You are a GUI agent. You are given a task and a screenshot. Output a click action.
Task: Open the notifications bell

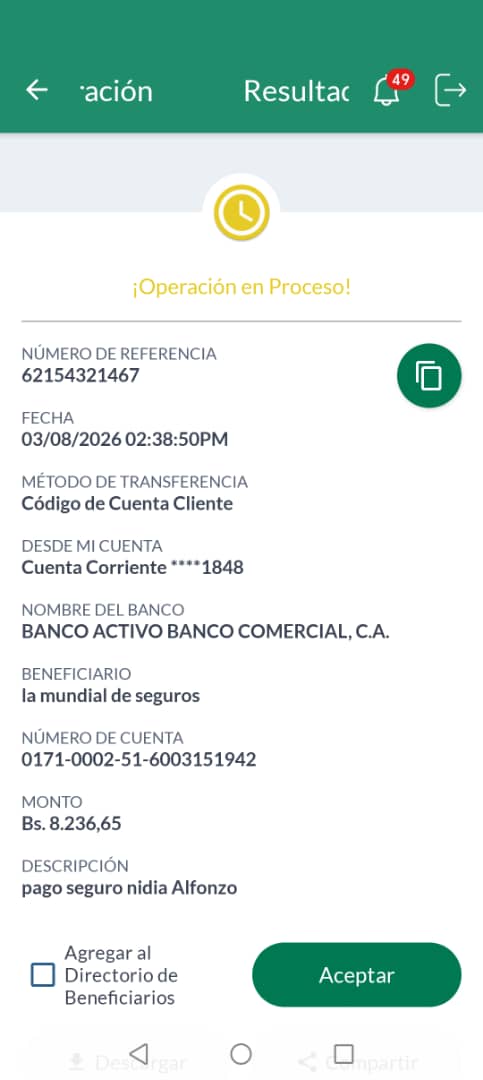point(387,91)
